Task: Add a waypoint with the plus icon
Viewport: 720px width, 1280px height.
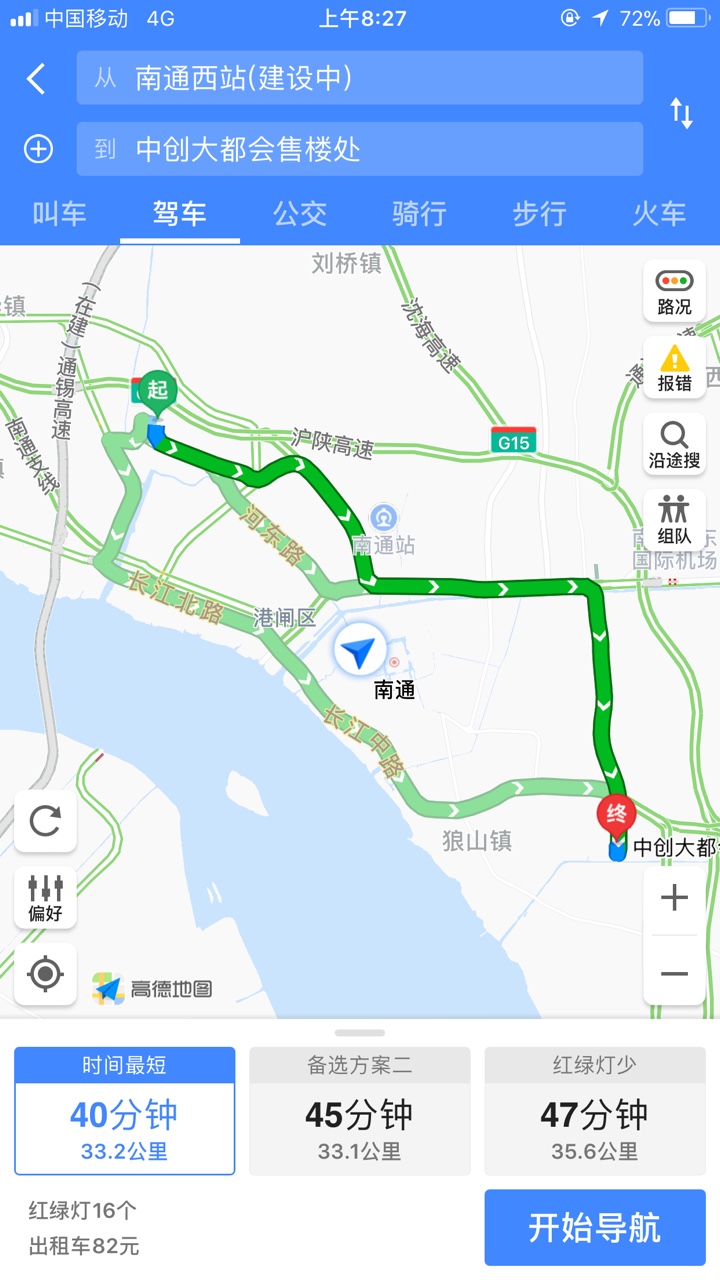Action: coord(38,150)
